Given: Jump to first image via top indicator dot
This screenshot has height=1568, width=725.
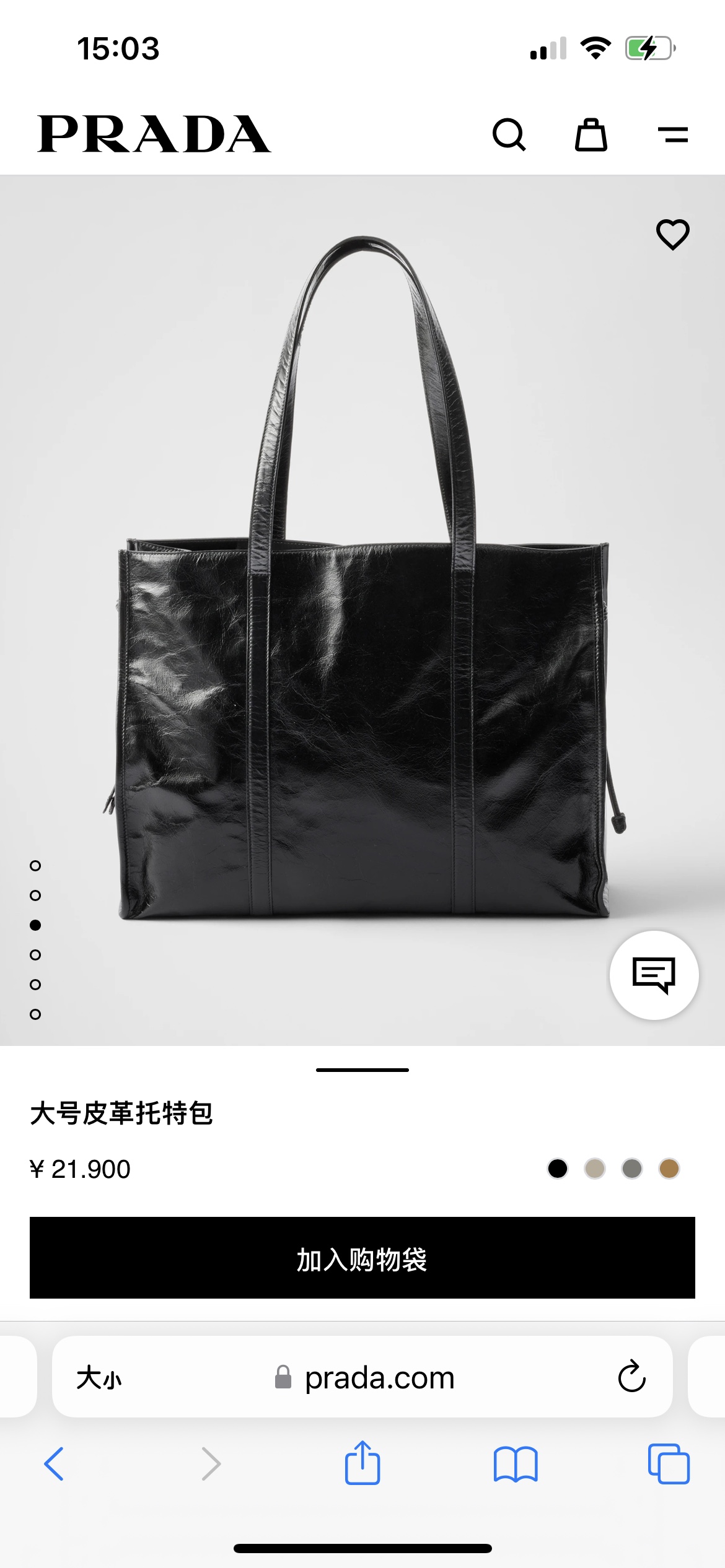Looking at the screenshot, I should [x=35, y=866].
